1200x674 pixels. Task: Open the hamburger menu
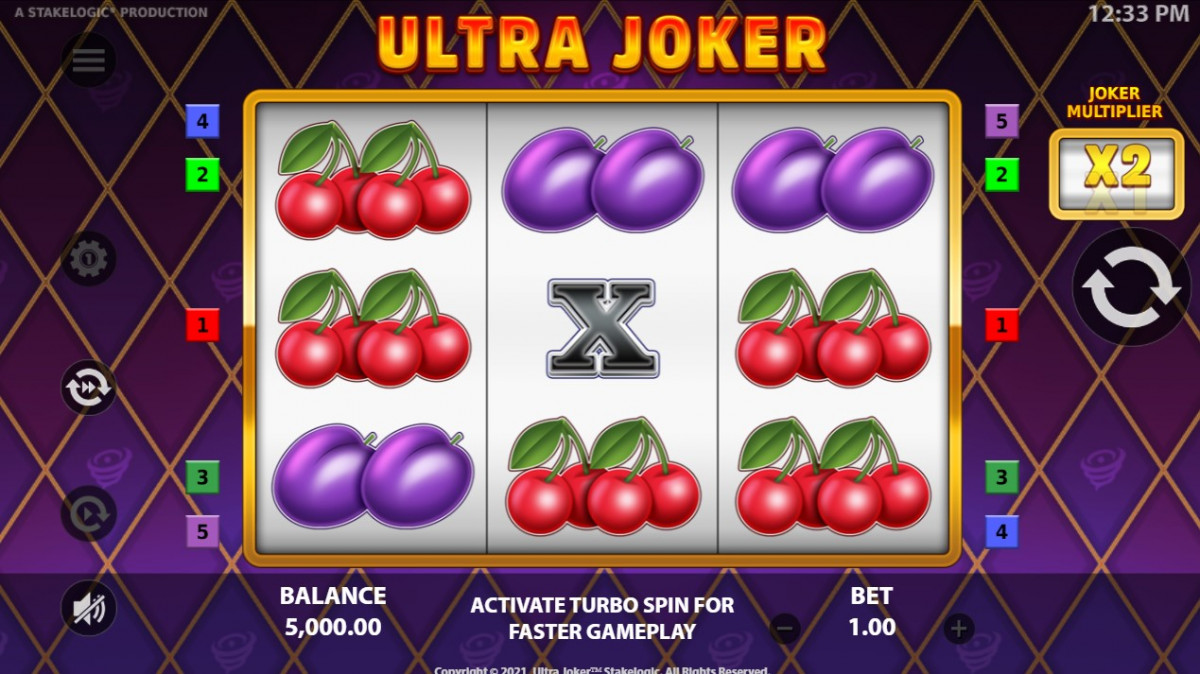click(x=89, y=60)
